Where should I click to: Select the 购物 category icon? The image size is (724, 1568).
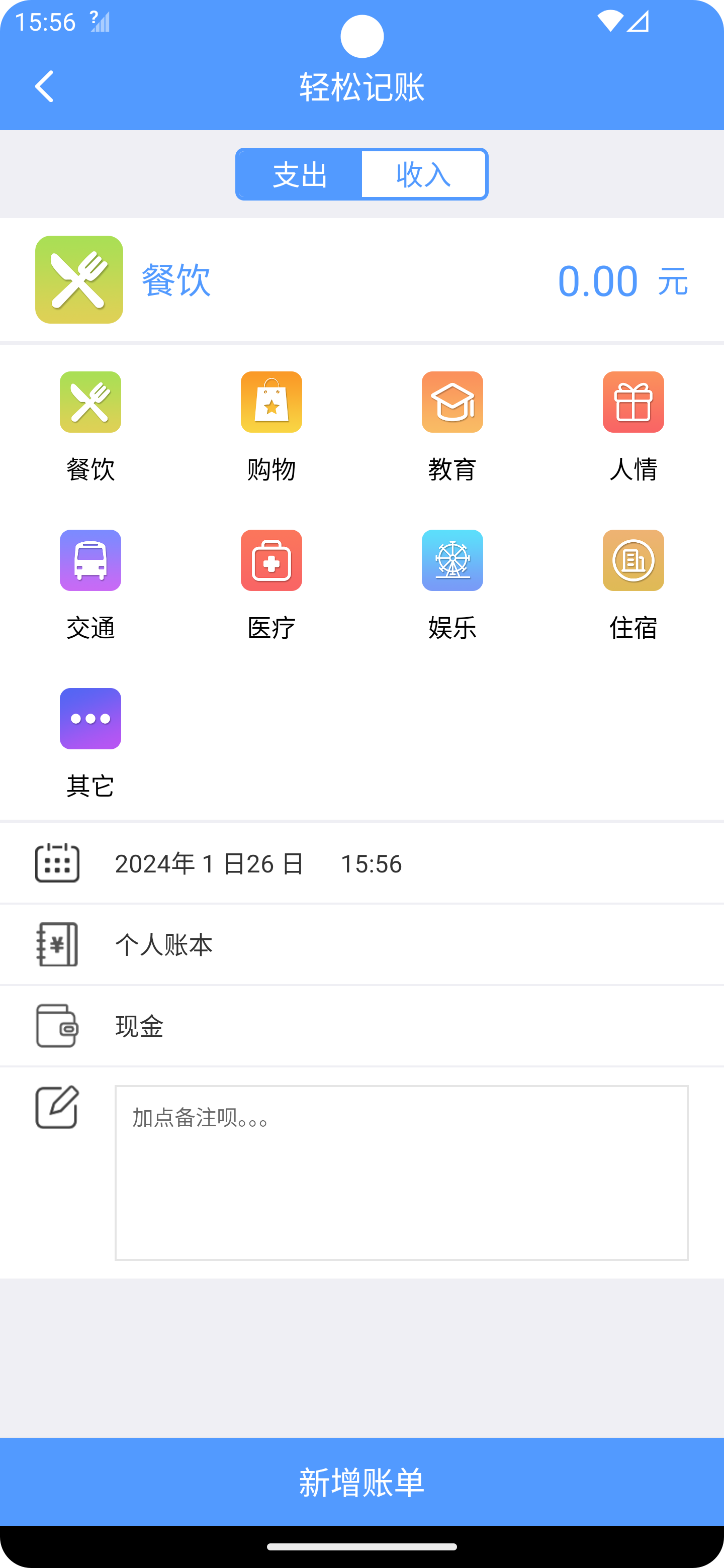coord(271,402)
